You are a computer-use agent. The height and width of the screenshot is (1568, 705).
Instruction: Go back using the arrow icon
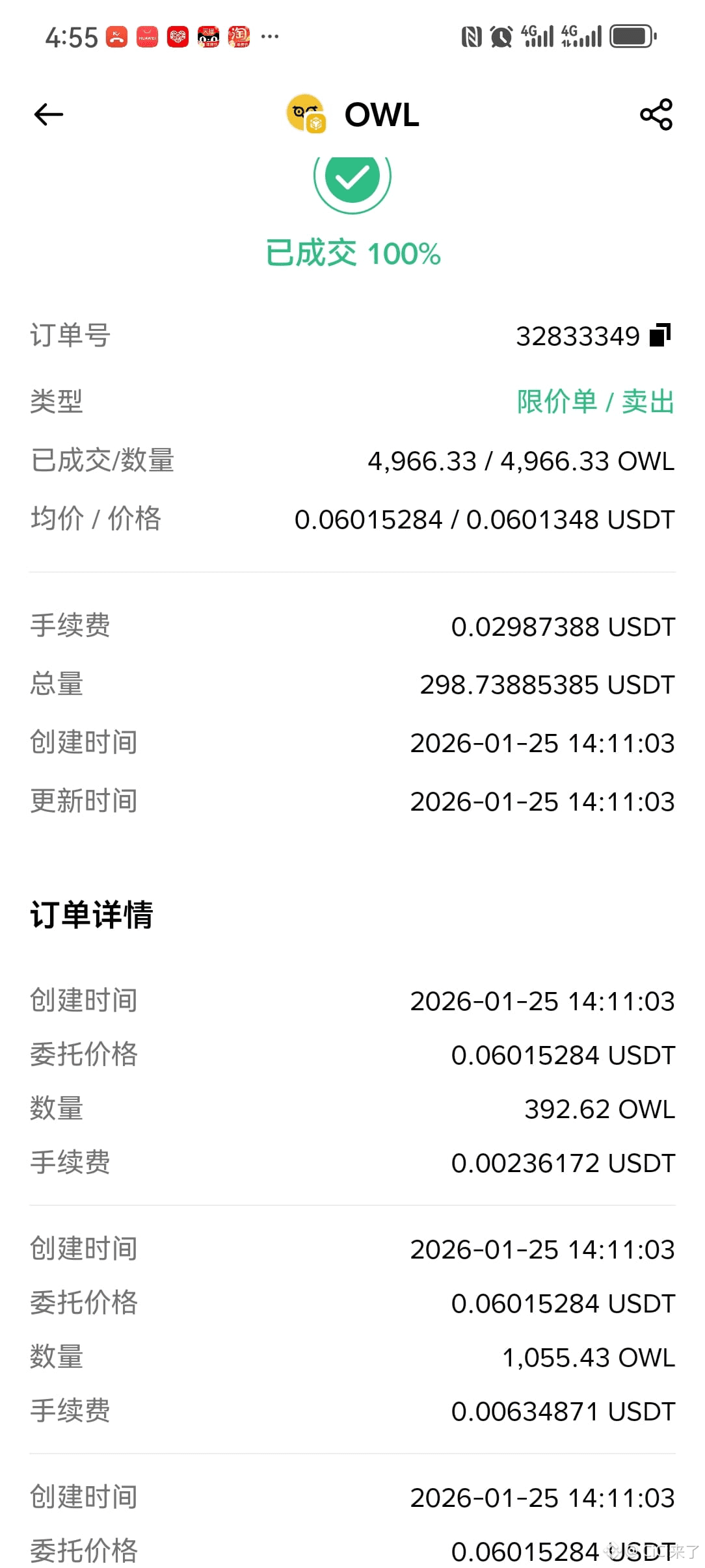pos(49,115)
